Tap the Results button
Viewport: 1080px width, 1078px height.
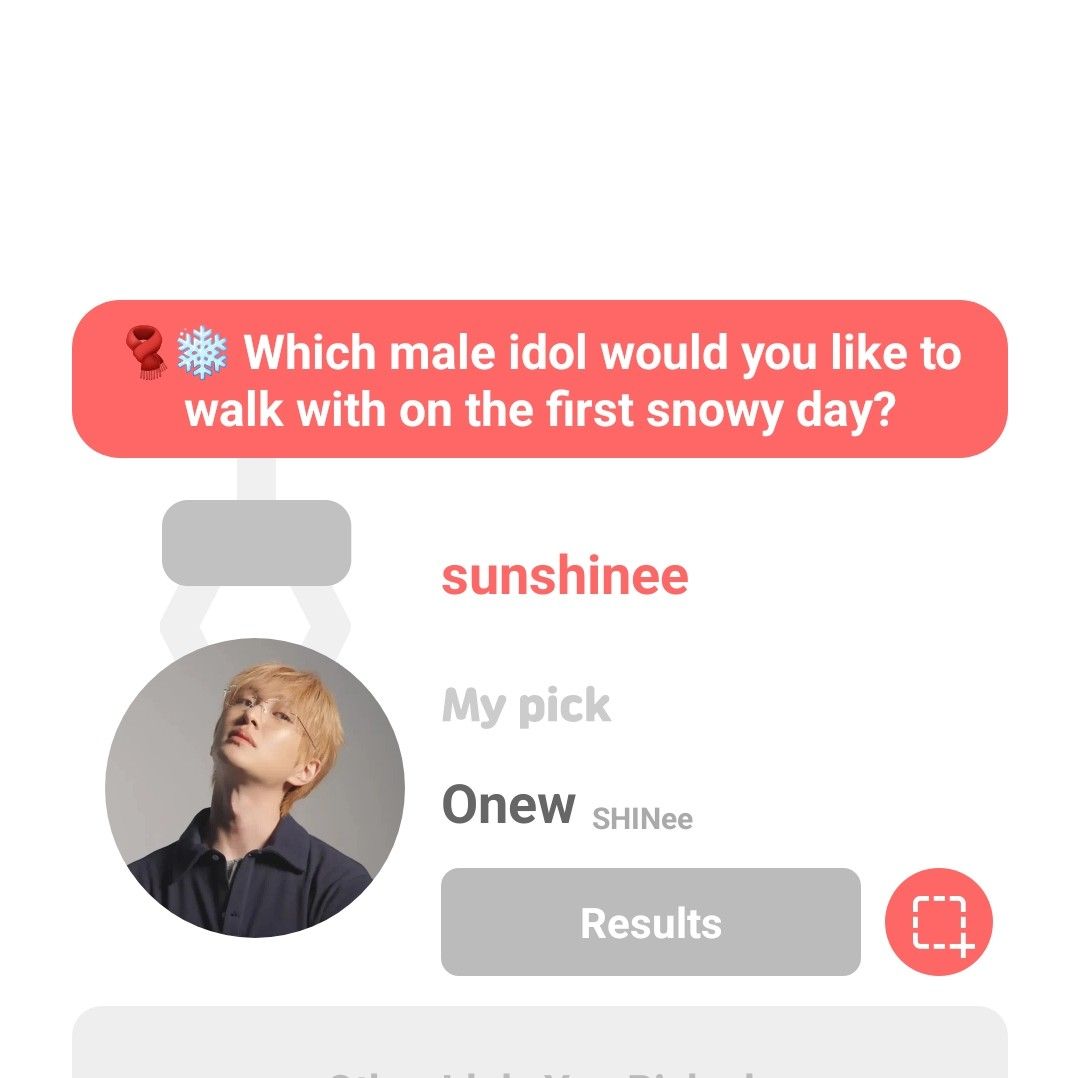pos(650,922)
